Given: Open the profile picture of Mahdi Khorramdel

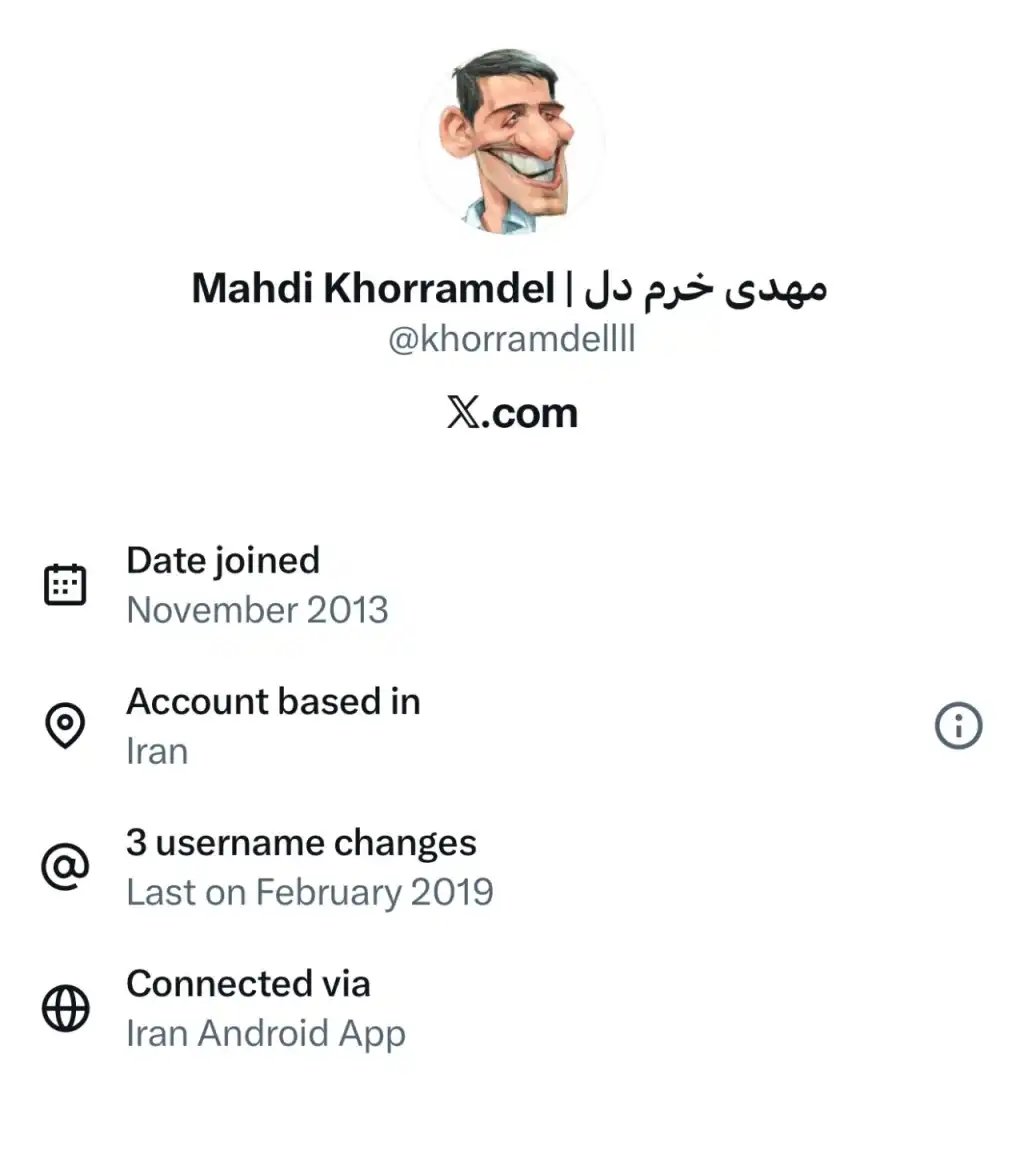Looking at the screenshot, I should click(x=511, y=140).
